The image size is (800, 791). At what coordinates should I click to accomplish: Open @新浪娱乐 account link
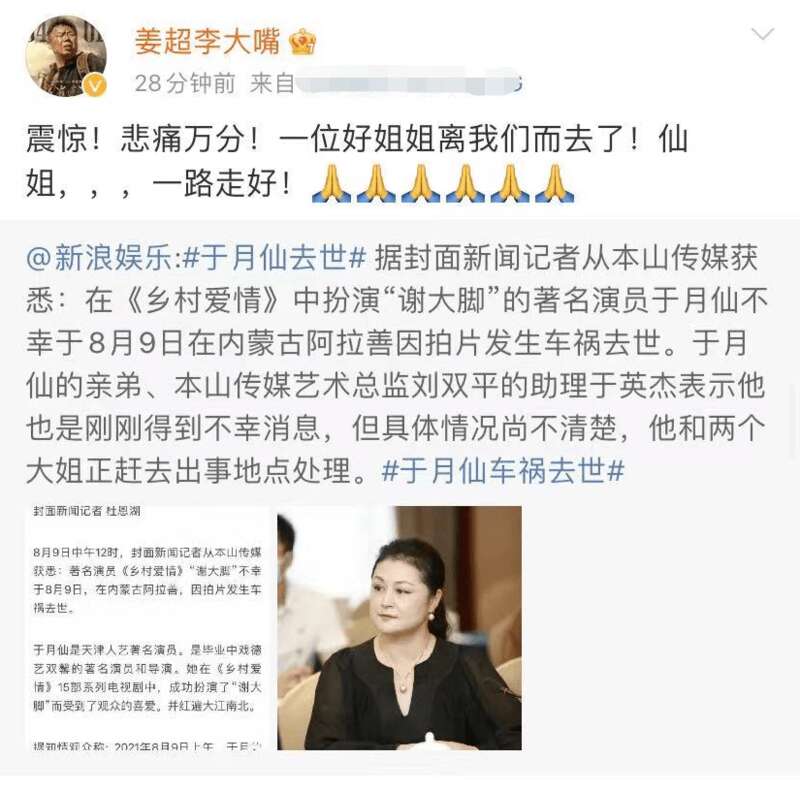100,259
